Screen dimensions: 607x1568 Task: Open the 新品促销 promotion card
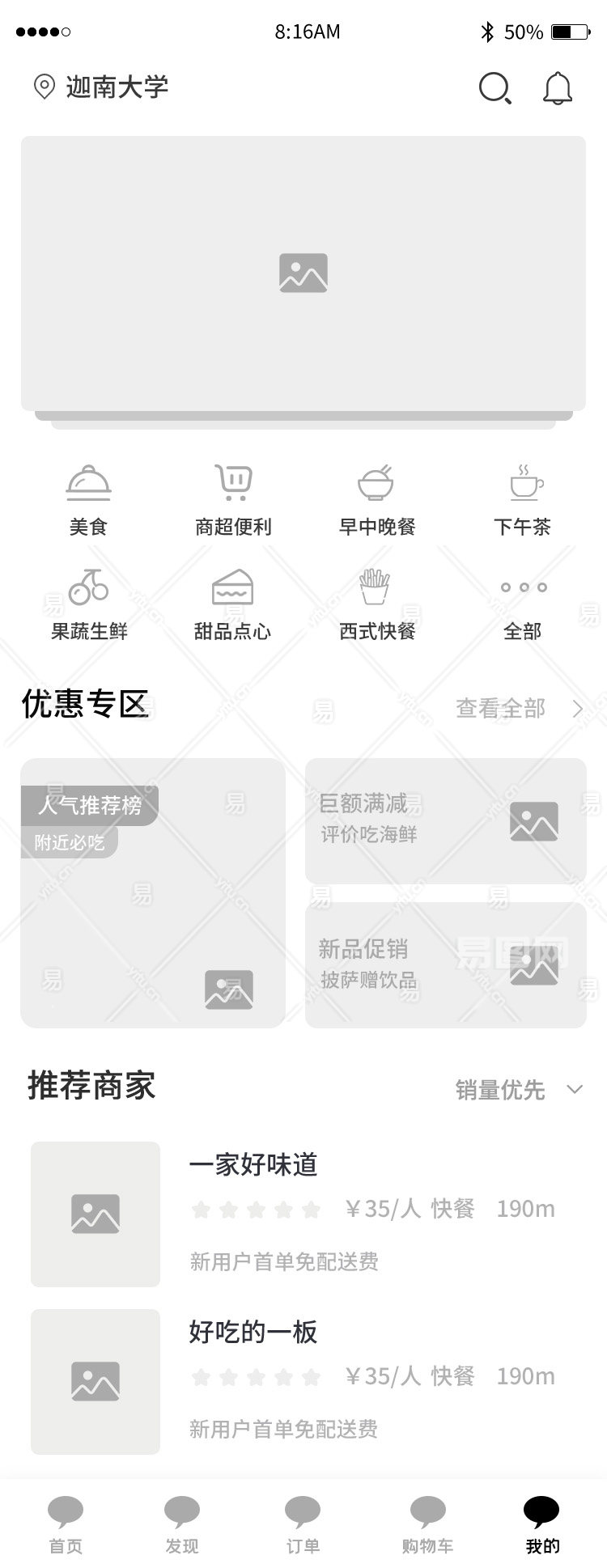tap(445, 965)
